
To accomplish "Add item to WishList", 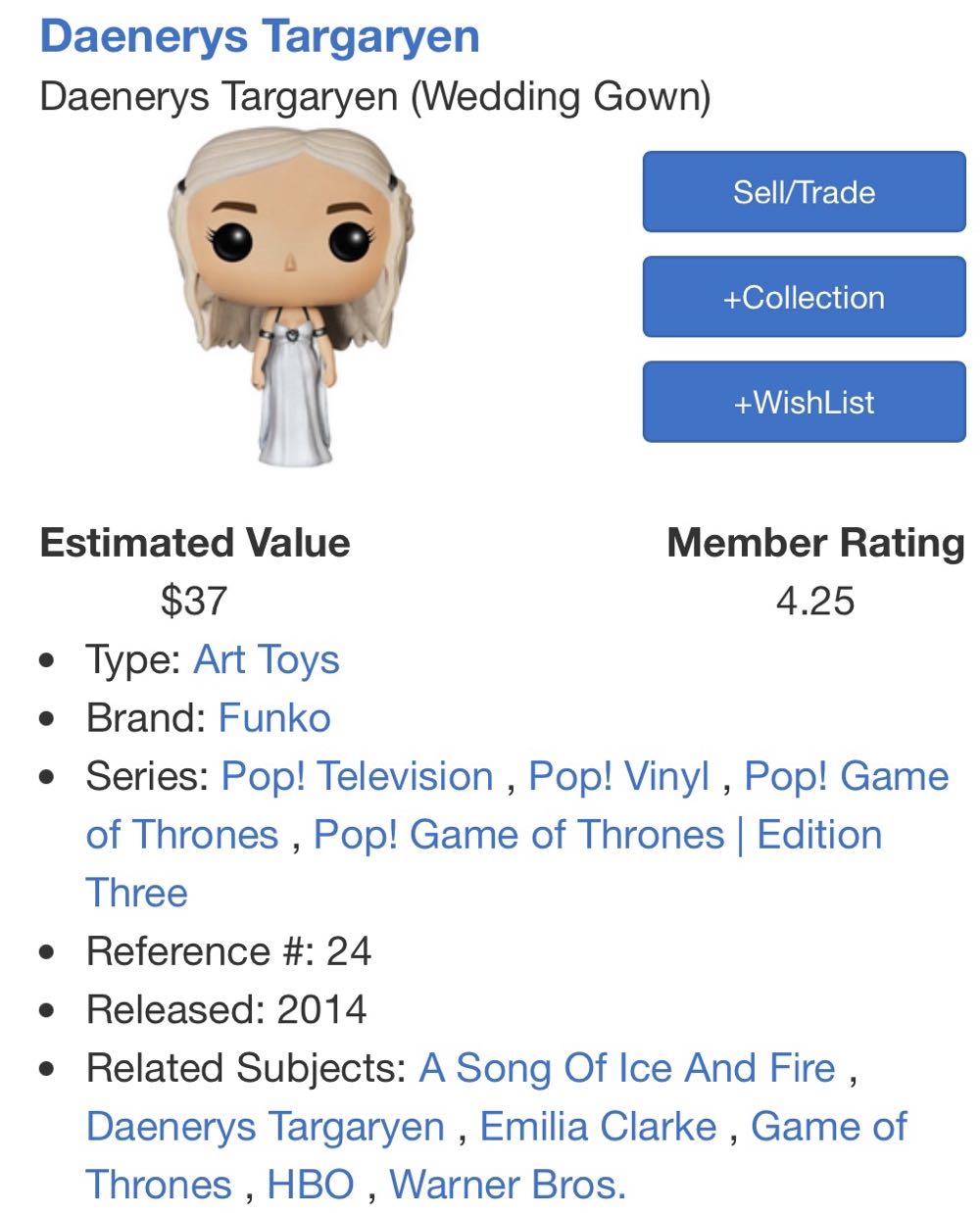I will pyautogui.click(x=803, y=401).
